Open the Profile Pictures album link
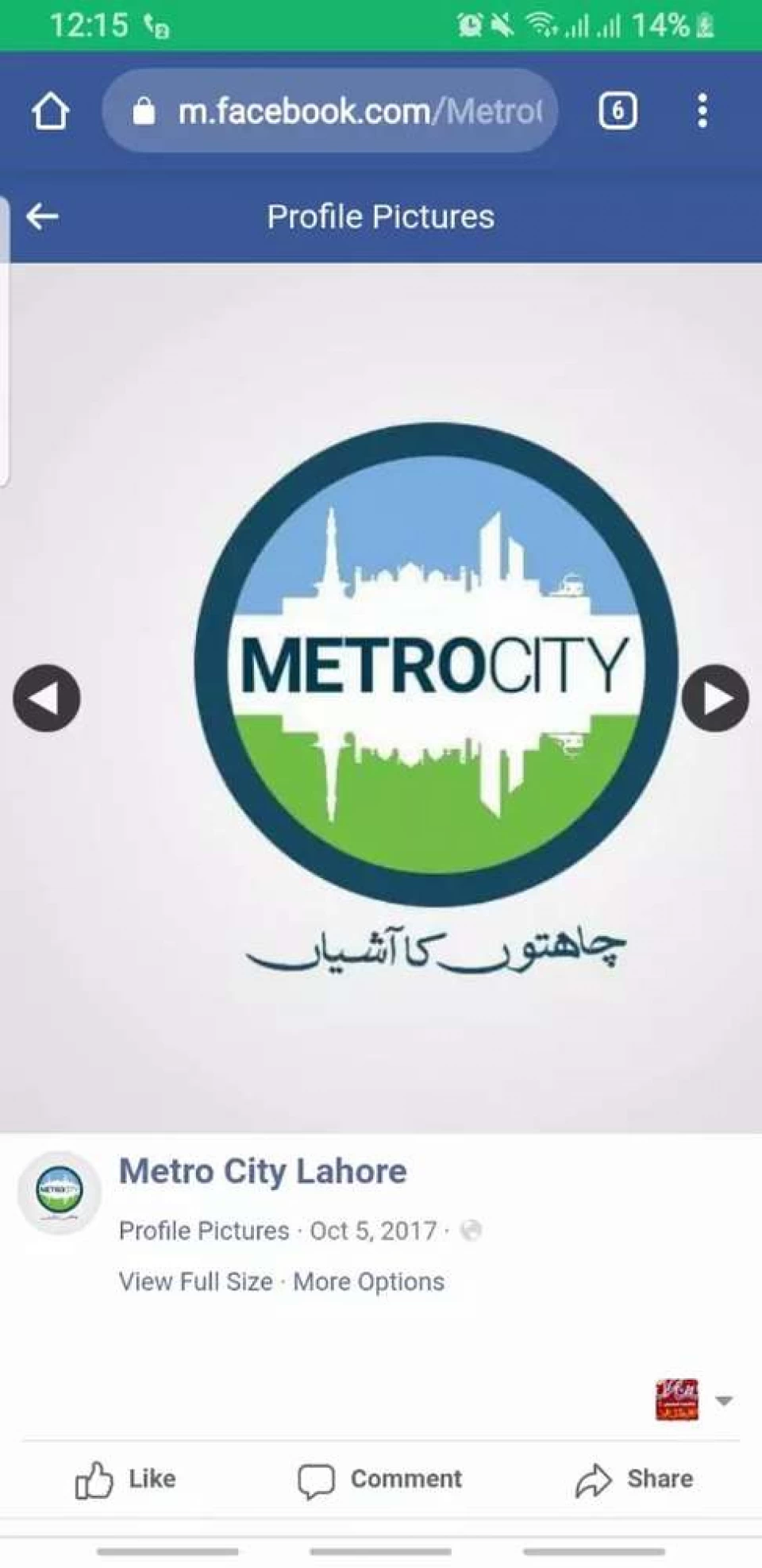762x1568 pixels. 204,1231
